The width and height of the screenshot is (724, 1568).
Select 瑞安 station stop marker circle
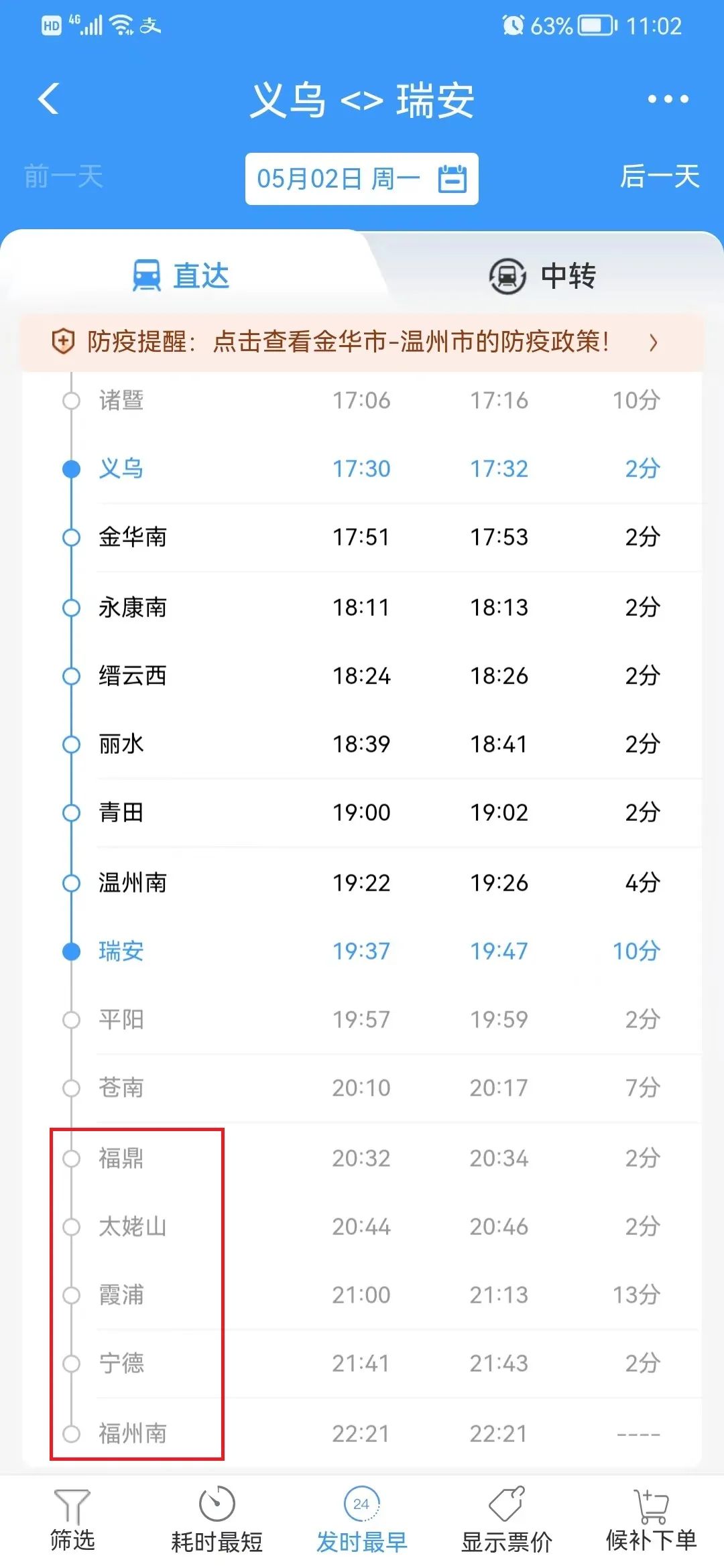[72, 951]
